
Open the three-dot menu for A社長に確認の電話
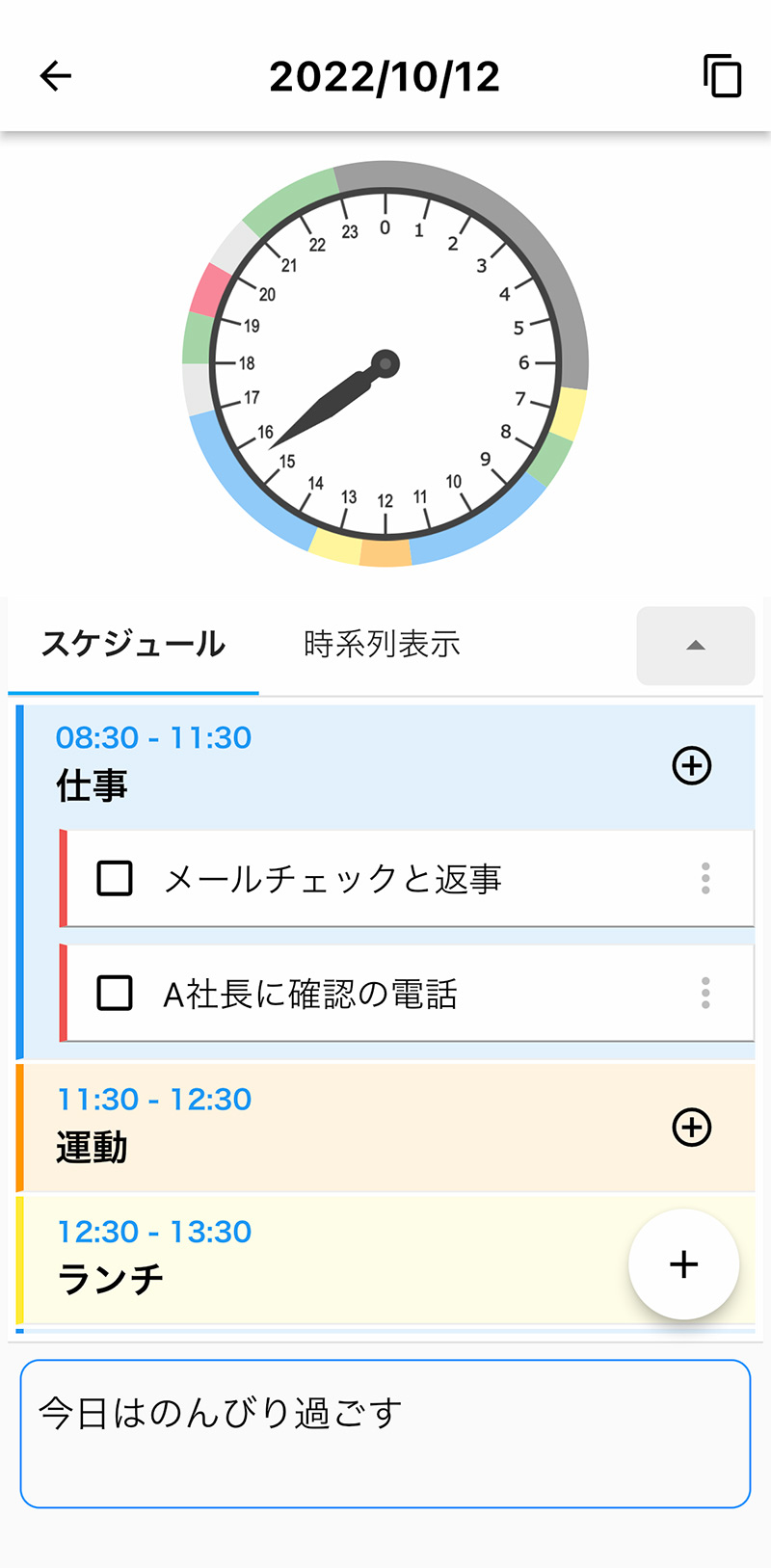705,993
